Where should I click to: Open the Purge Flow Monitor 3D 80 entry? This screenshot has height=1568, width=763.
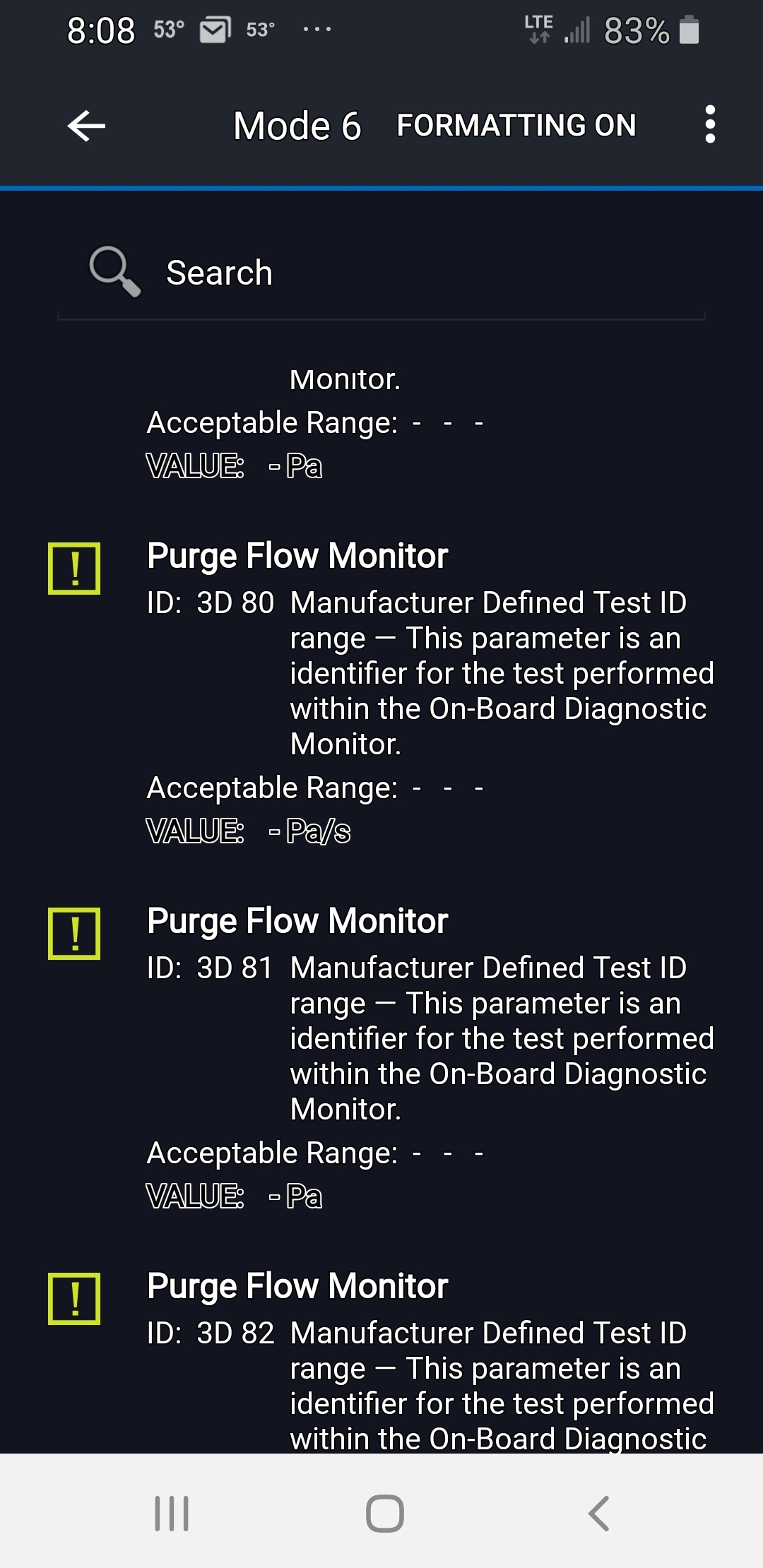297,556
